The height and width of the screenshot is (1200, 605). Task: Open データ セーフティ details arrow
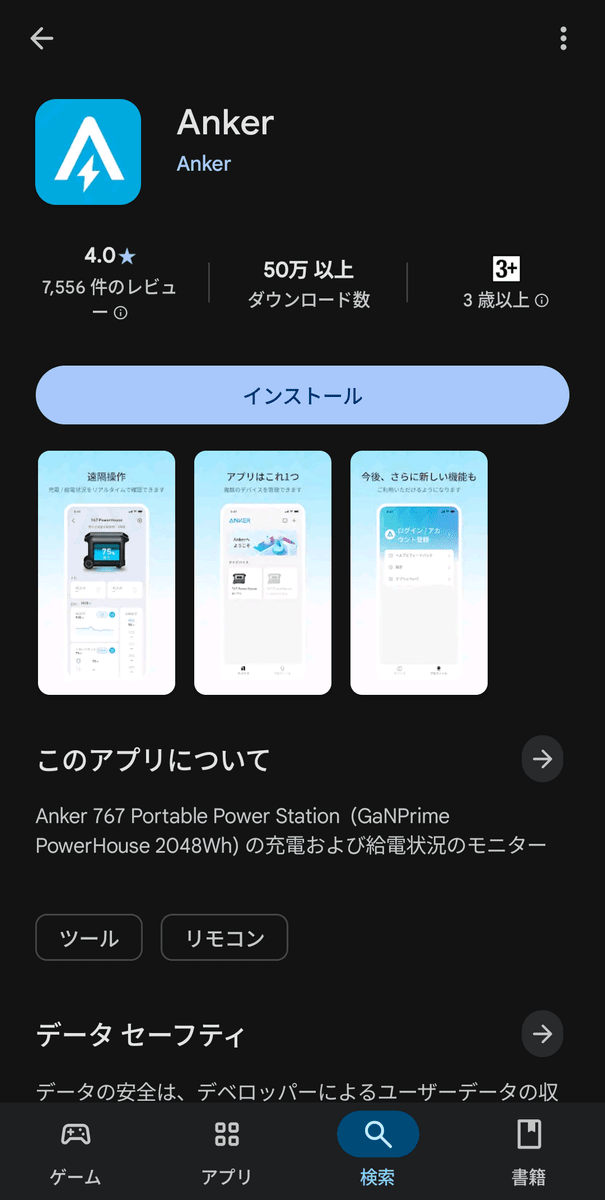pos(542,1034)
